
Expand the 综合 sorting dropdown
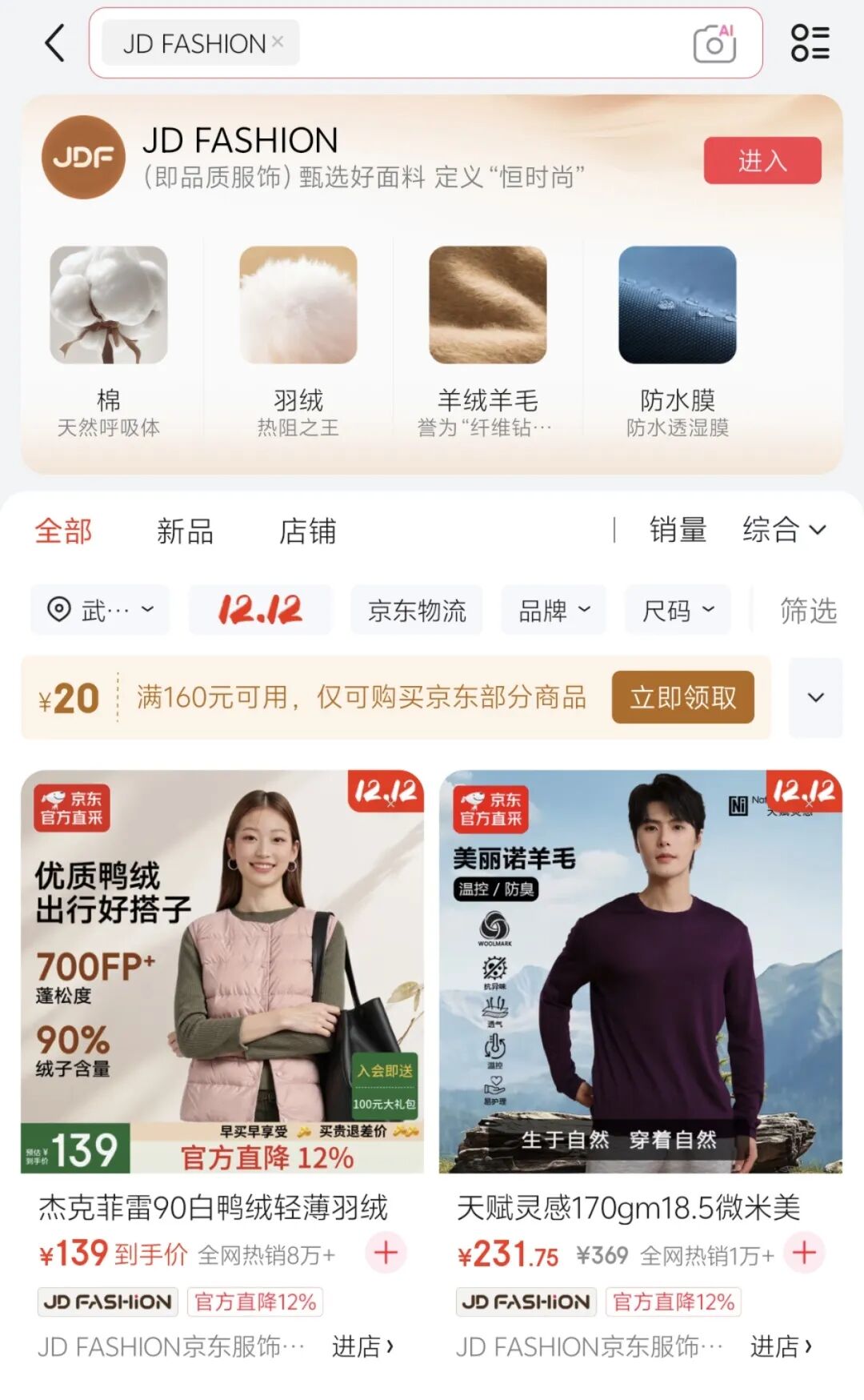coord(783,530)
